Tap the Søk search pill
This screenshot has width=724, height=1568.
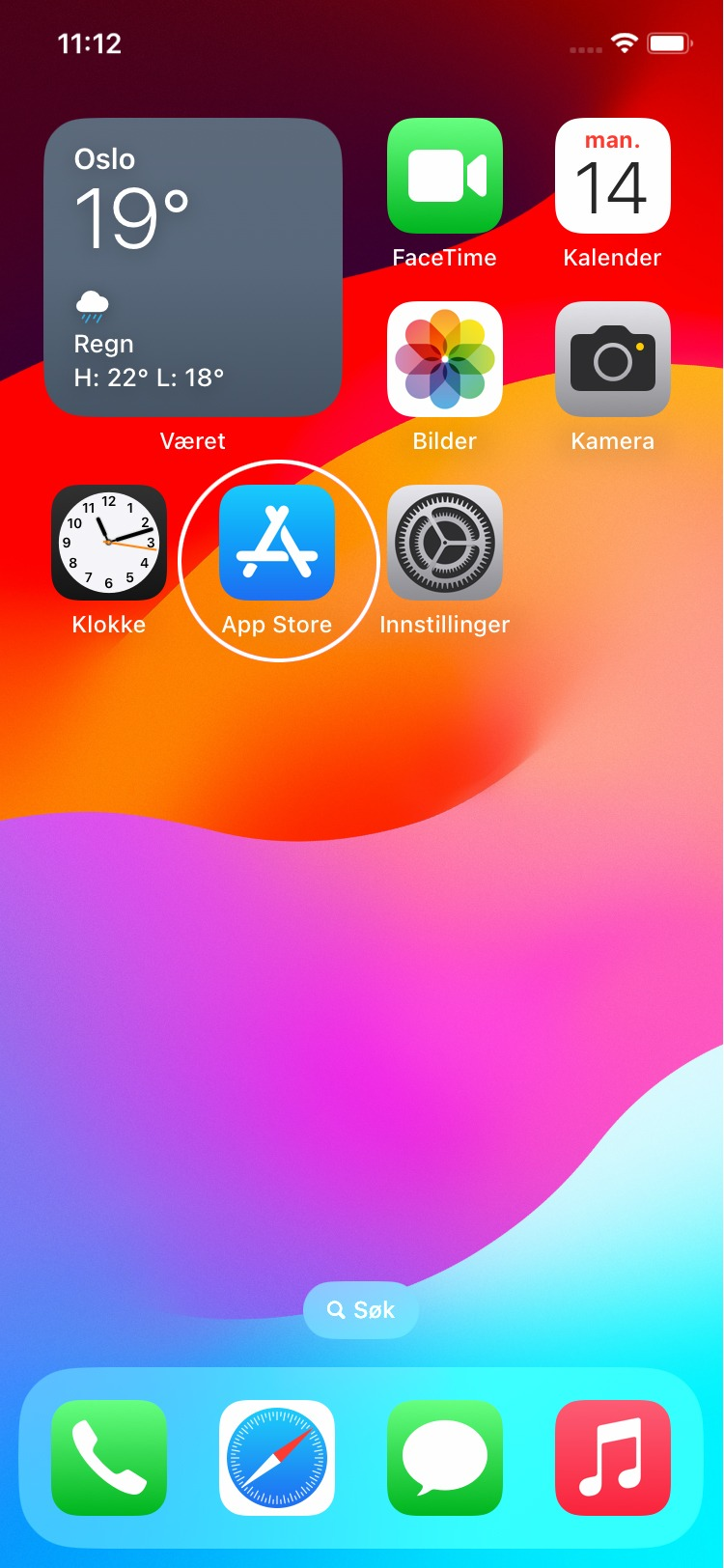[x=361, y=1309]
